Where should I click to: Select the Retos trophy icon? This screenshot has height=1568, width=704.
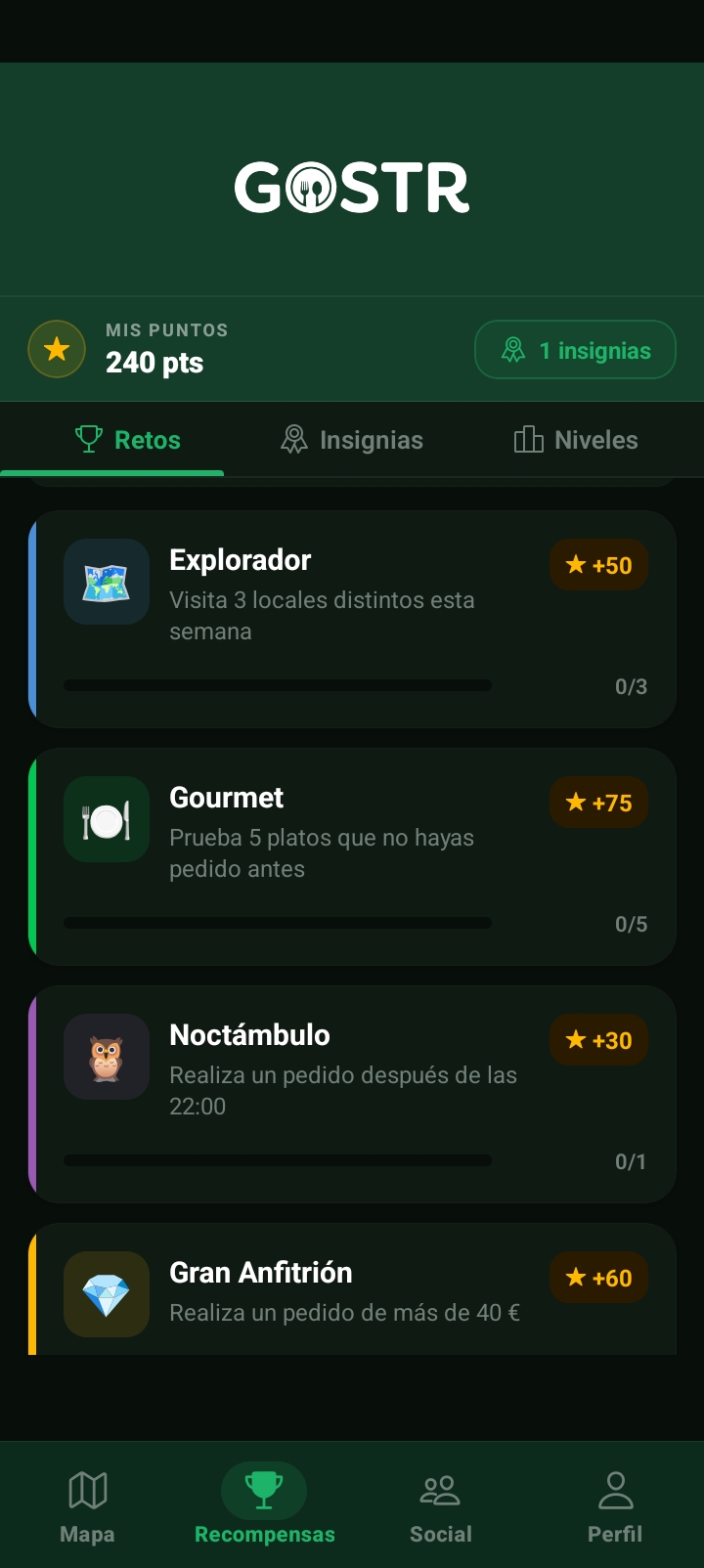[x=87, y=439]
